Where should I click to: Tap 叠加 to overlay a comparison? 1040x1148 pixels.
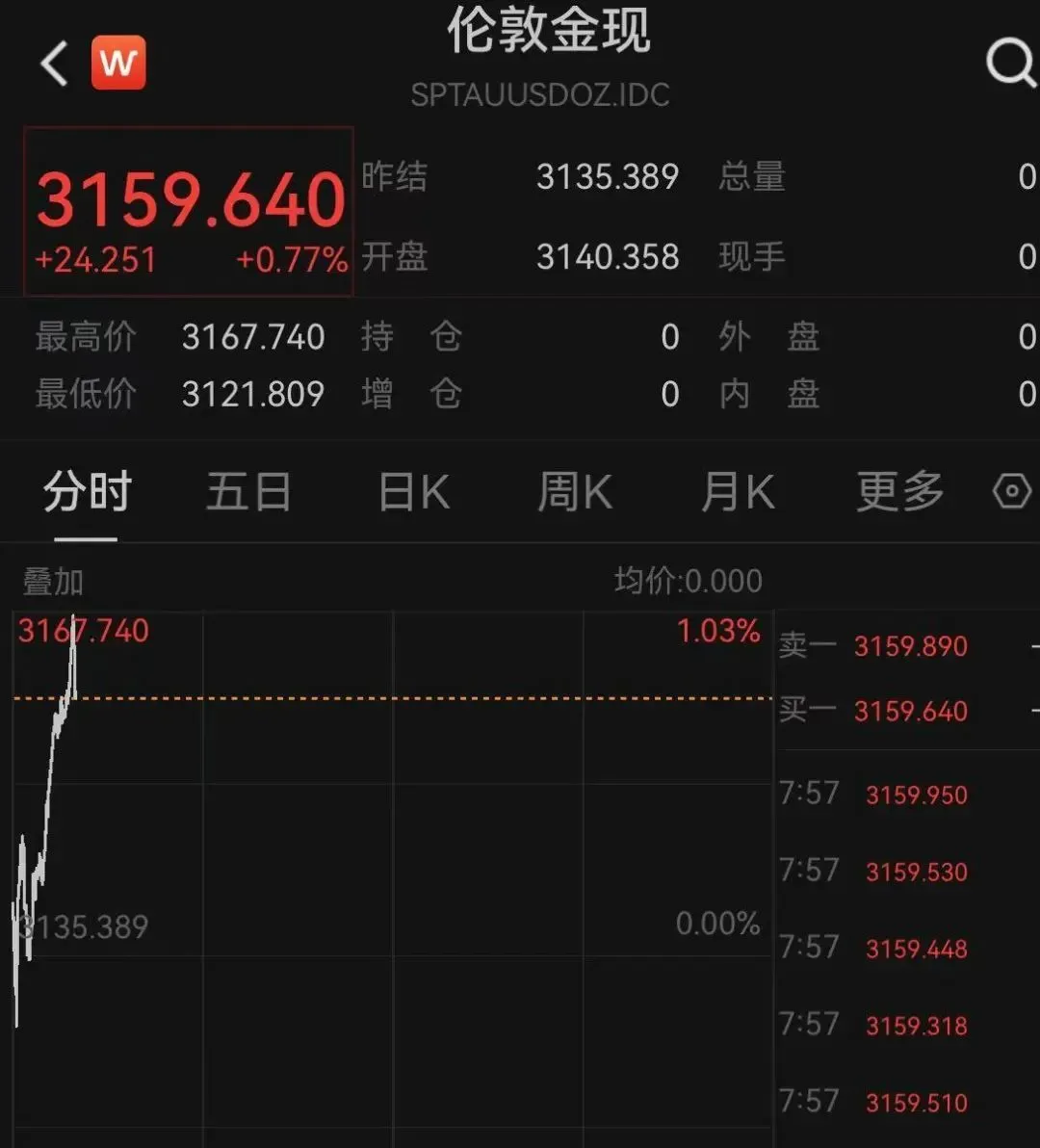[53, 582]
